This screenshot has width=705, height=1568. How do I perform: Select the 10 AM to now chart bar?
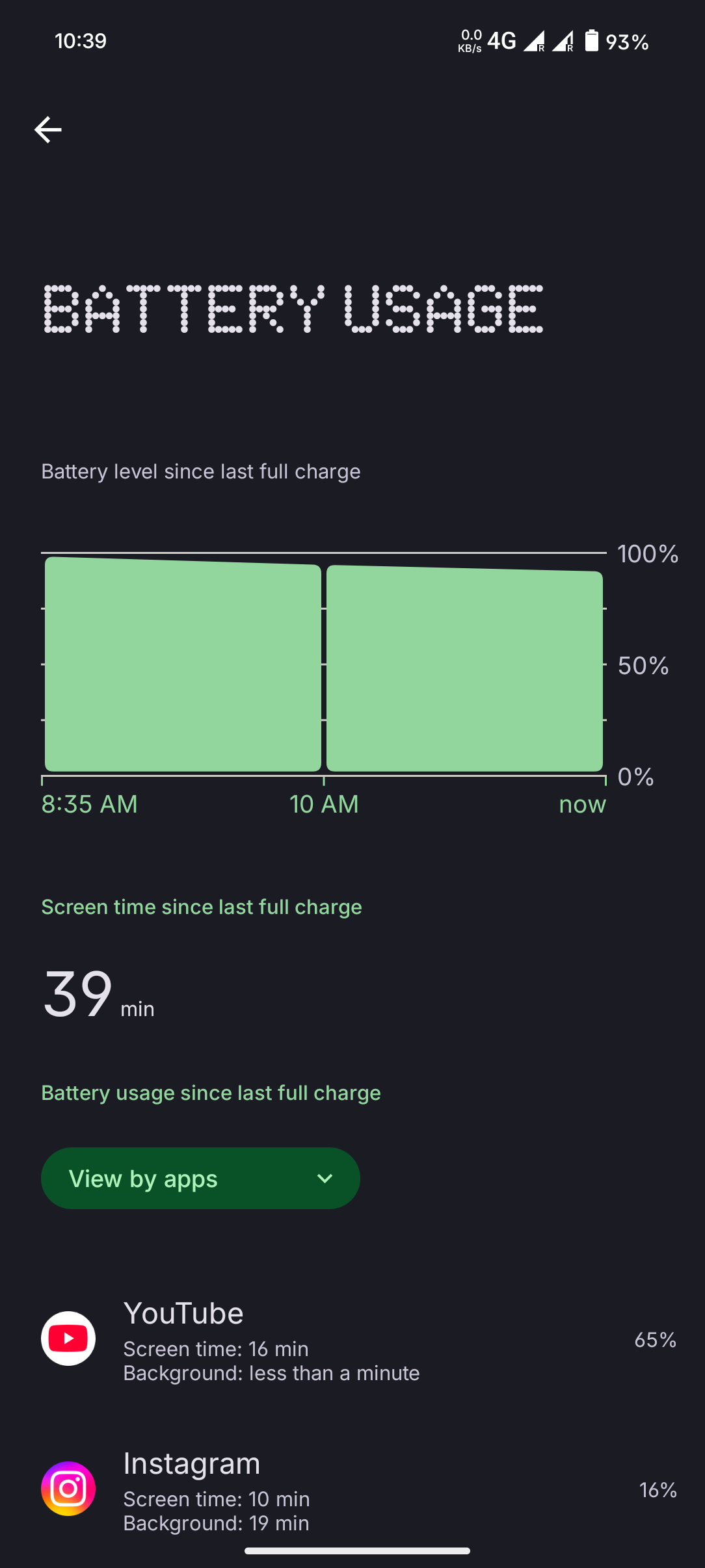(x=464, y=668)
